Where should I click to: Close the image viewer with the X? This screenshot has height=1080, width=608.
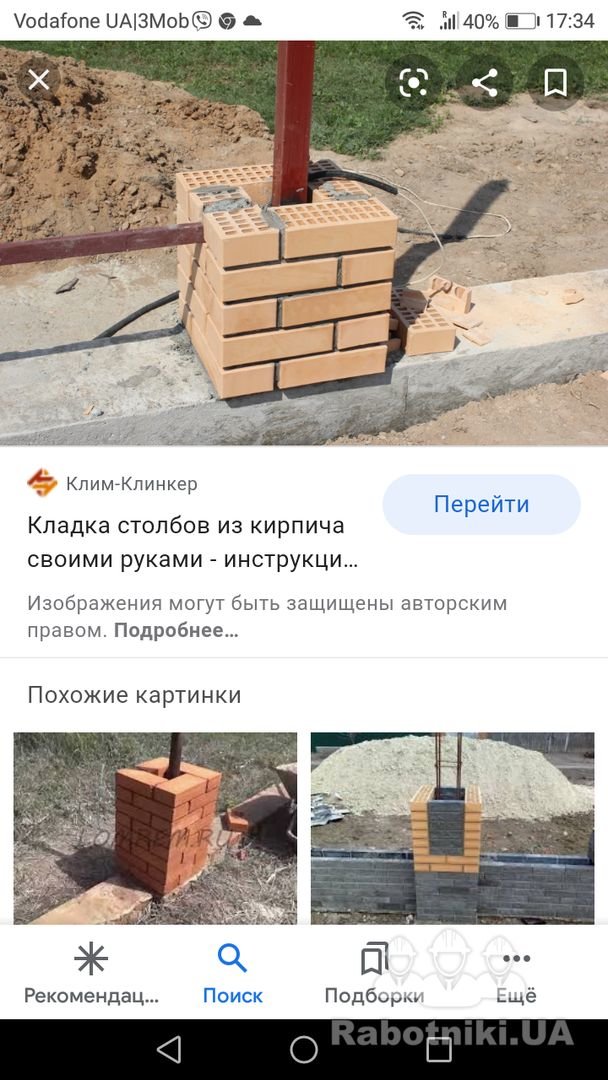coord(39,81)
